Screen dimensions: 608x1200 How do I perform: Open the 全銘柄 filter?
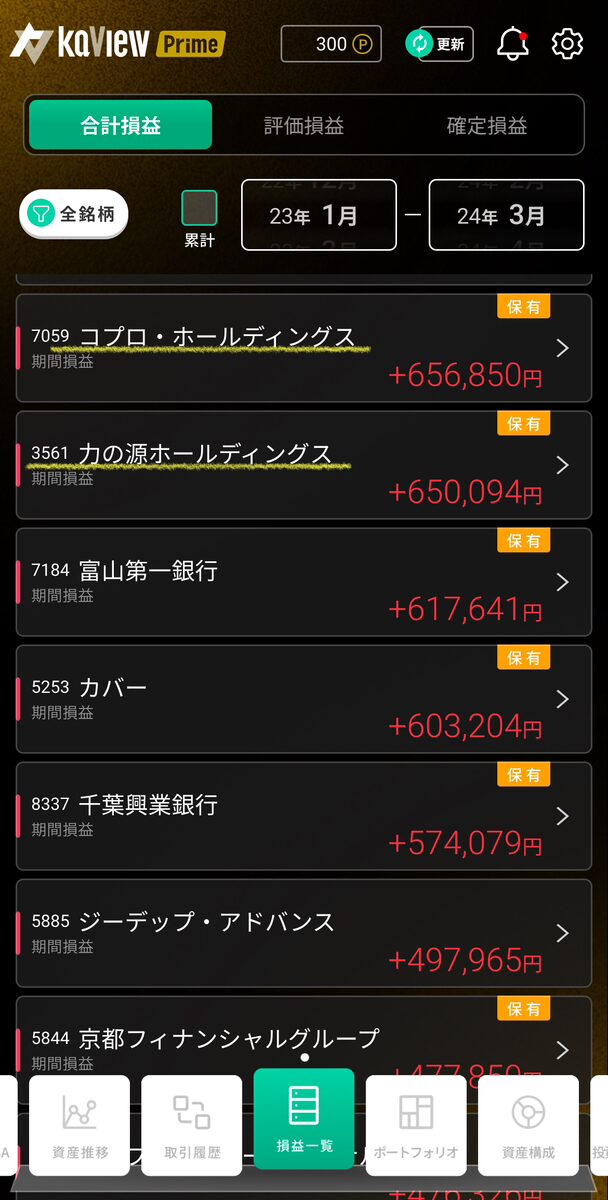click(74, 213)
